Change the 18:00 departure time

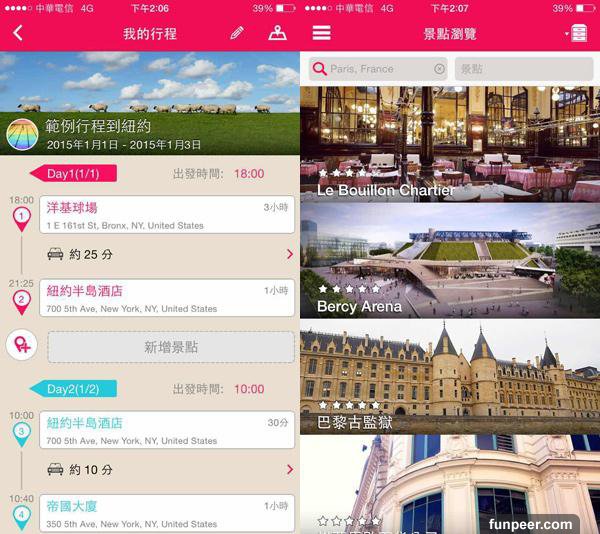coord(249,174)
